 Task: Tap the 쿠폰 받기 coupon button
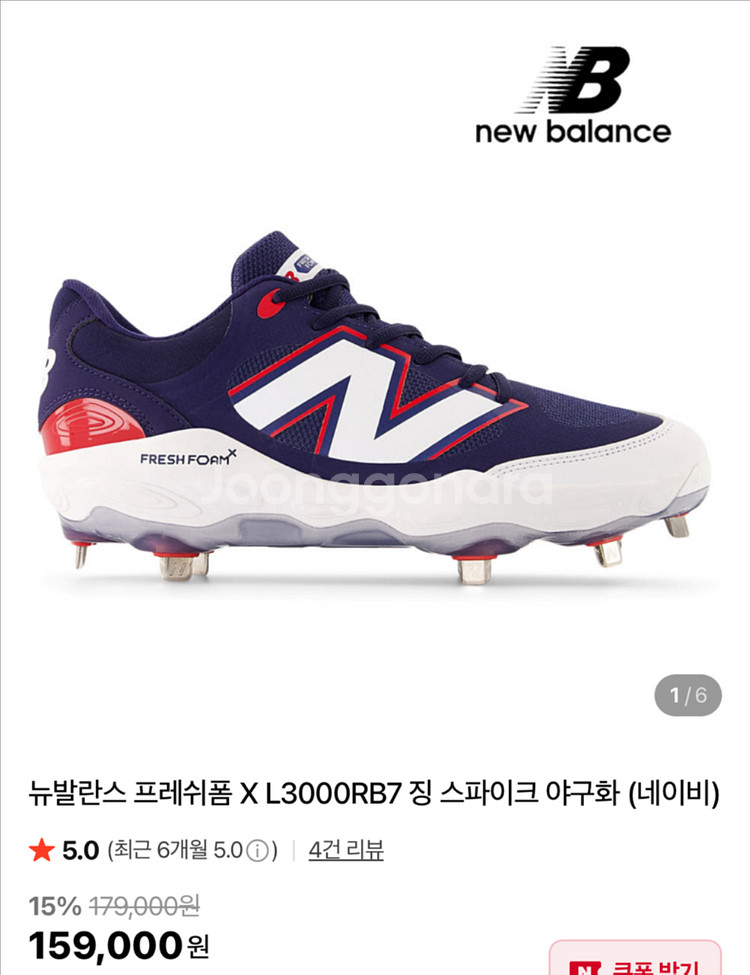(636, 961)
